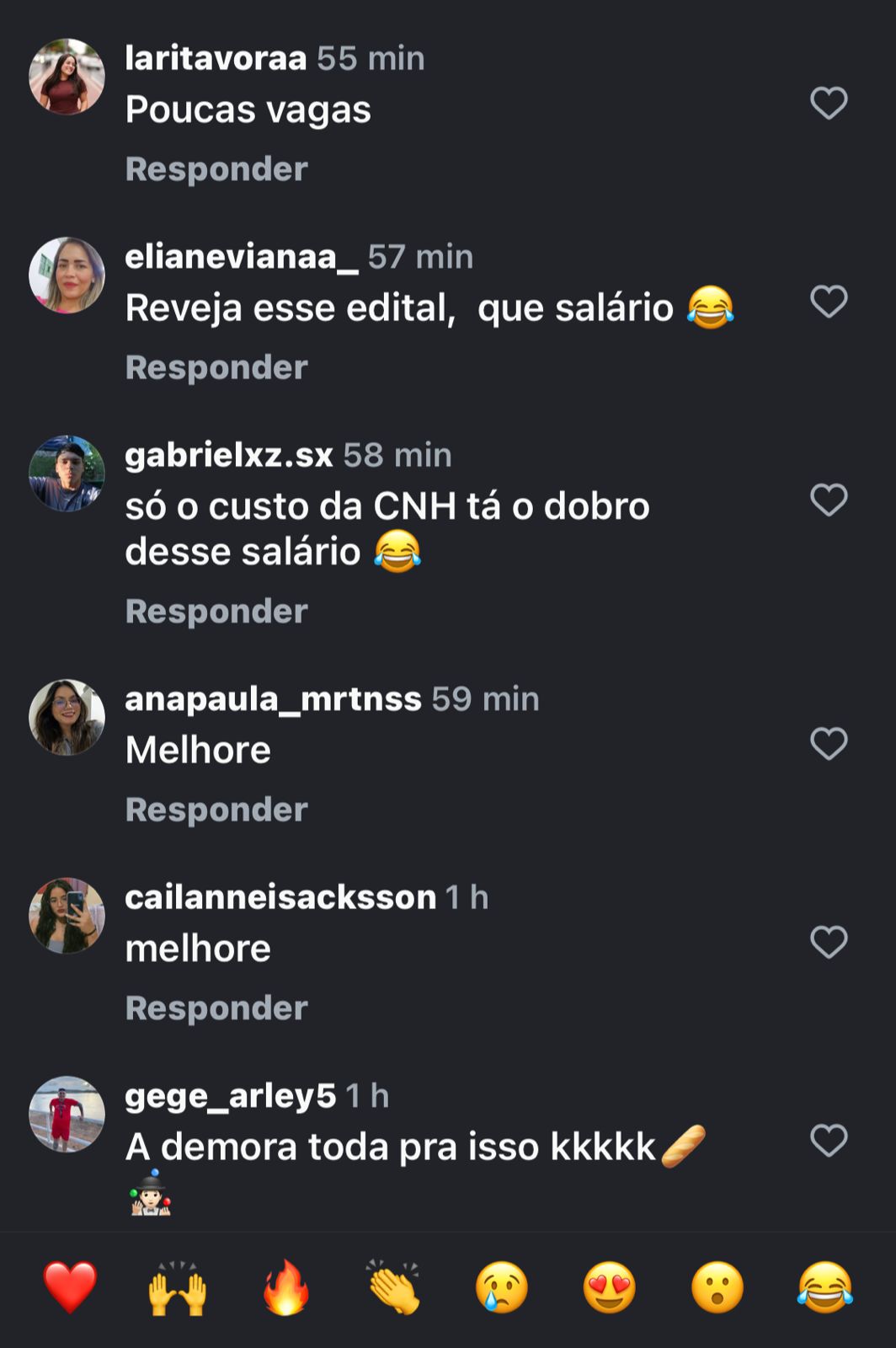Pick the heart-eyes emoji

point(609,1287)
